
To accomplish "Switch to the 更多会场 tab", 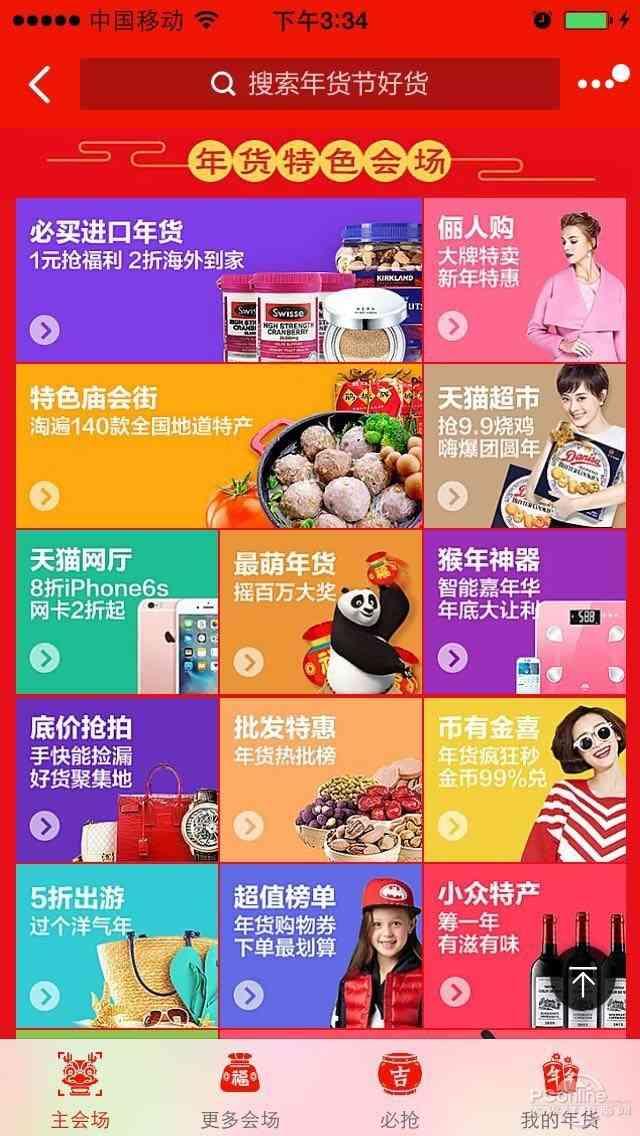I will [240, 1089].
